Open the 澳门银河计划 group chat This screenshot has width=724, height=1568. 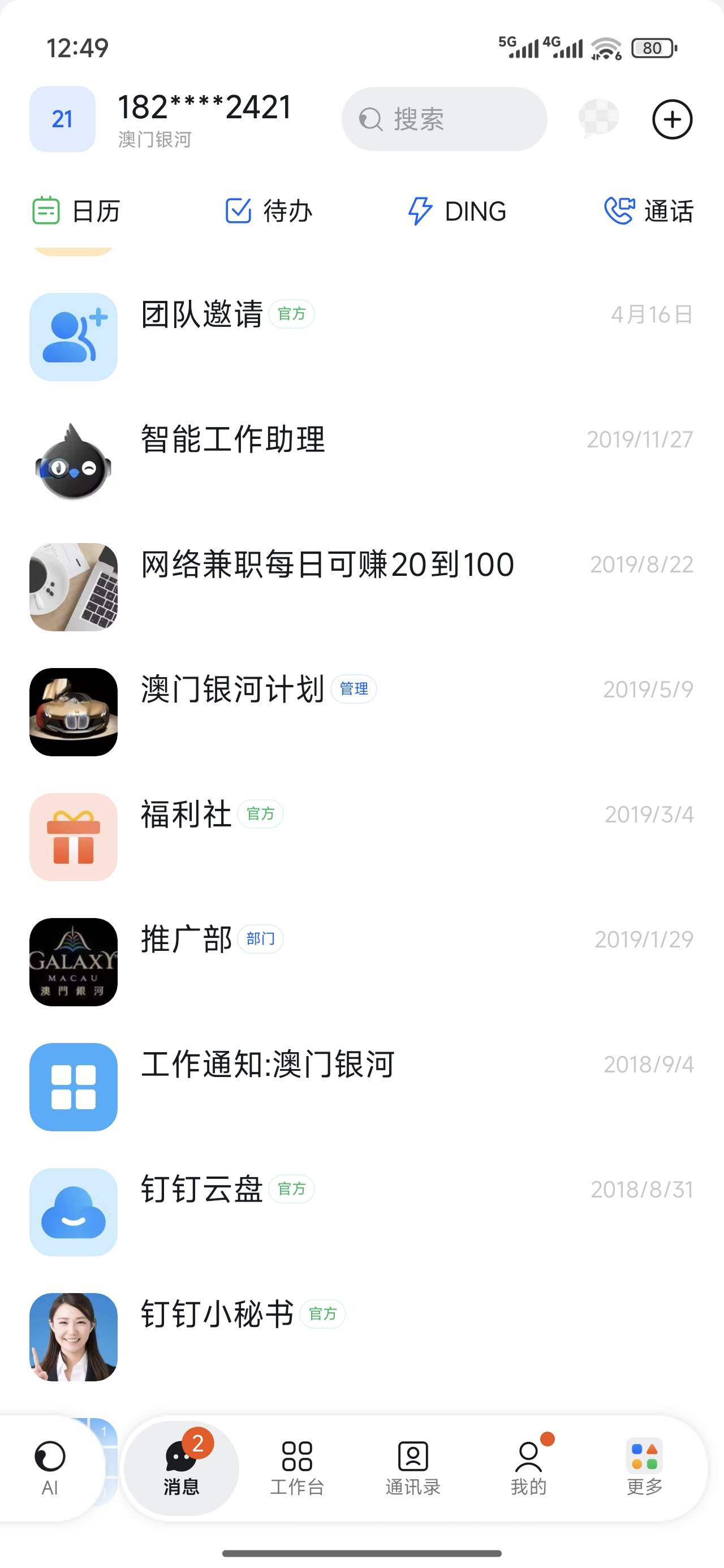click(361, 712)
